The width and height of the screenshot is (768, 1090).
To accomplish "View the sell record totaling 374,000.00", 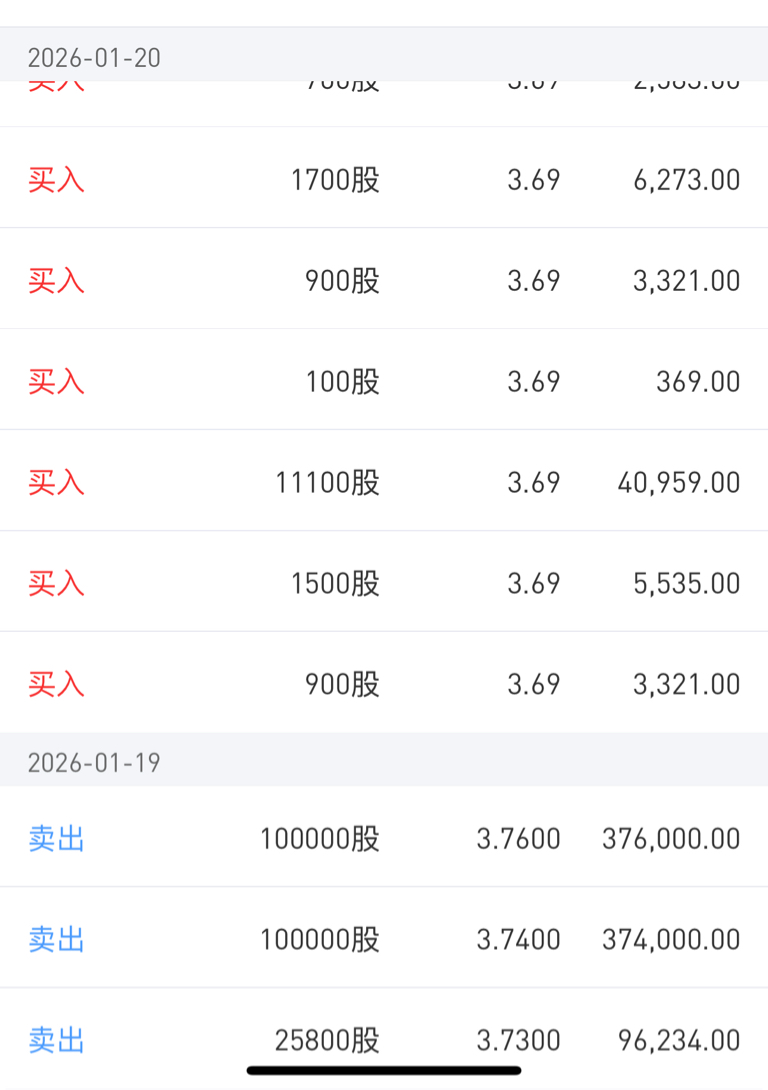I will click(384, 939).
